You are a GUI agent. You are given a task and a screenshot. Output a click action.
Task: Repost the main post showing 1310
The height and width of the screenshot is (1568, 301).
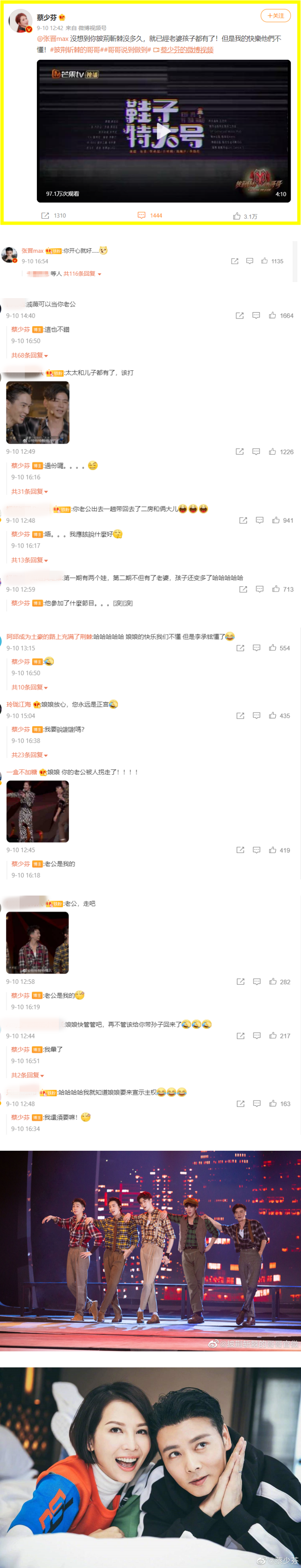click(53, 215)
